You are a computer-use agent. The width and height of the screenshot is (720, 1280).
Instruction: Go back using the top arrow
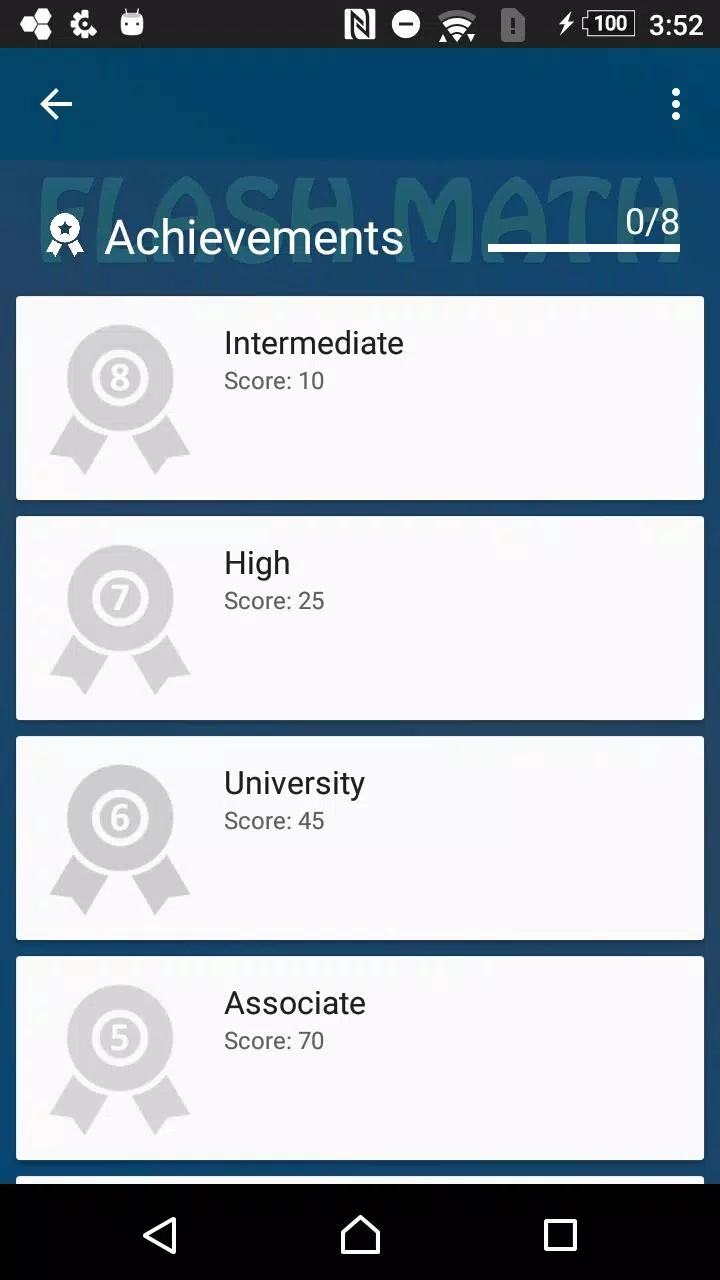[x=56, y=104]
